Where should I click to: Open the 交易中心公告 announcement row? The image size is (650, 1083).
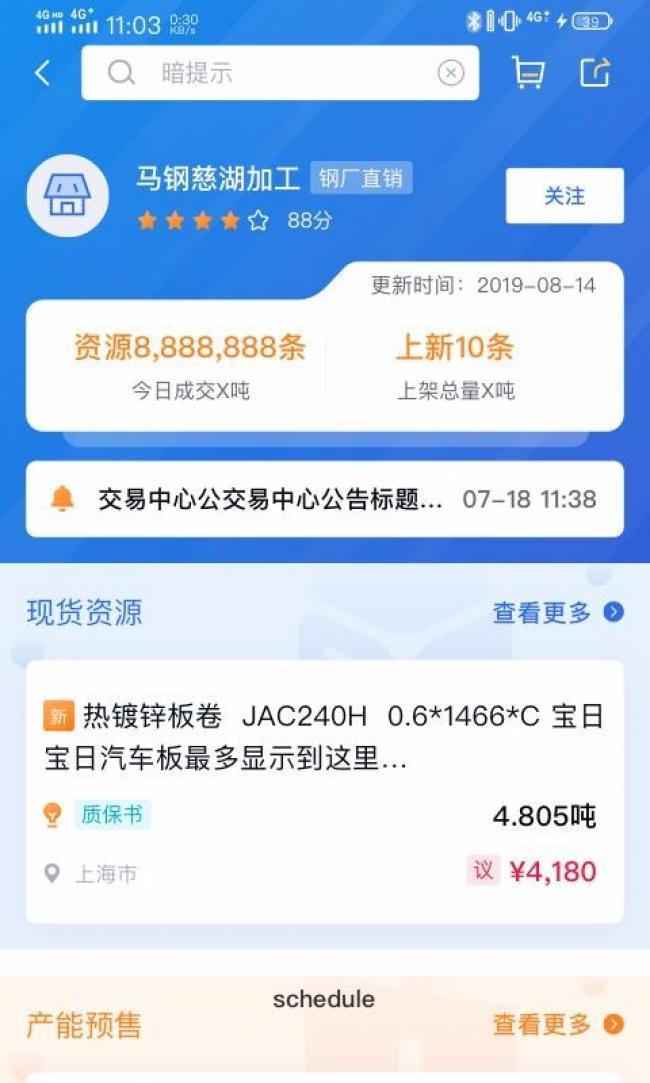[325, 499]
